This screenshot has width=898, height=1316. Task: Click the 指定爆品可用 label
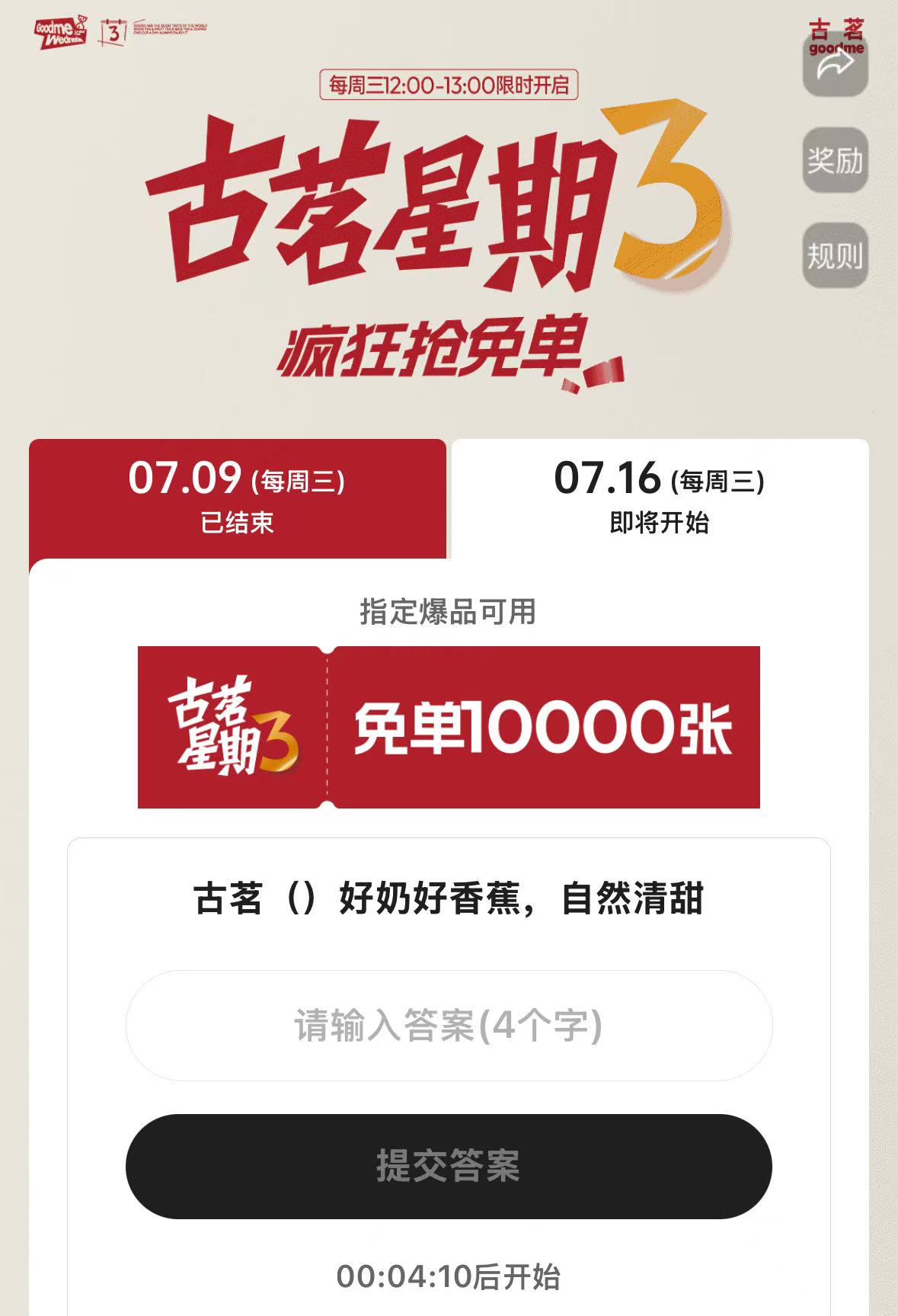click(449, 612)
